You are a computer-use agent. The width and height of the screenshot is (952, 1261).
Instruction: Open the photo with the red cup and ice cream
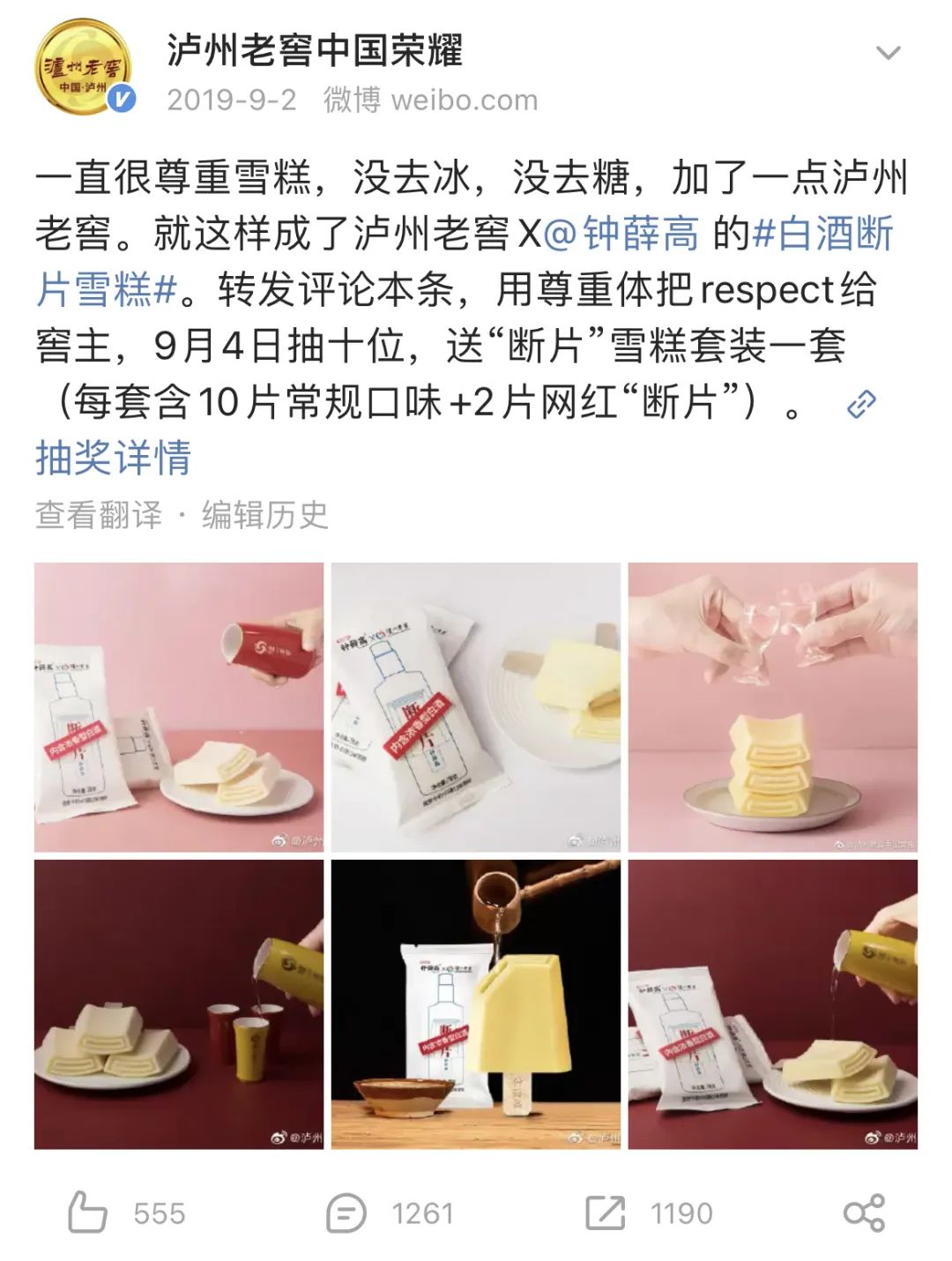(x=179, y=707)
